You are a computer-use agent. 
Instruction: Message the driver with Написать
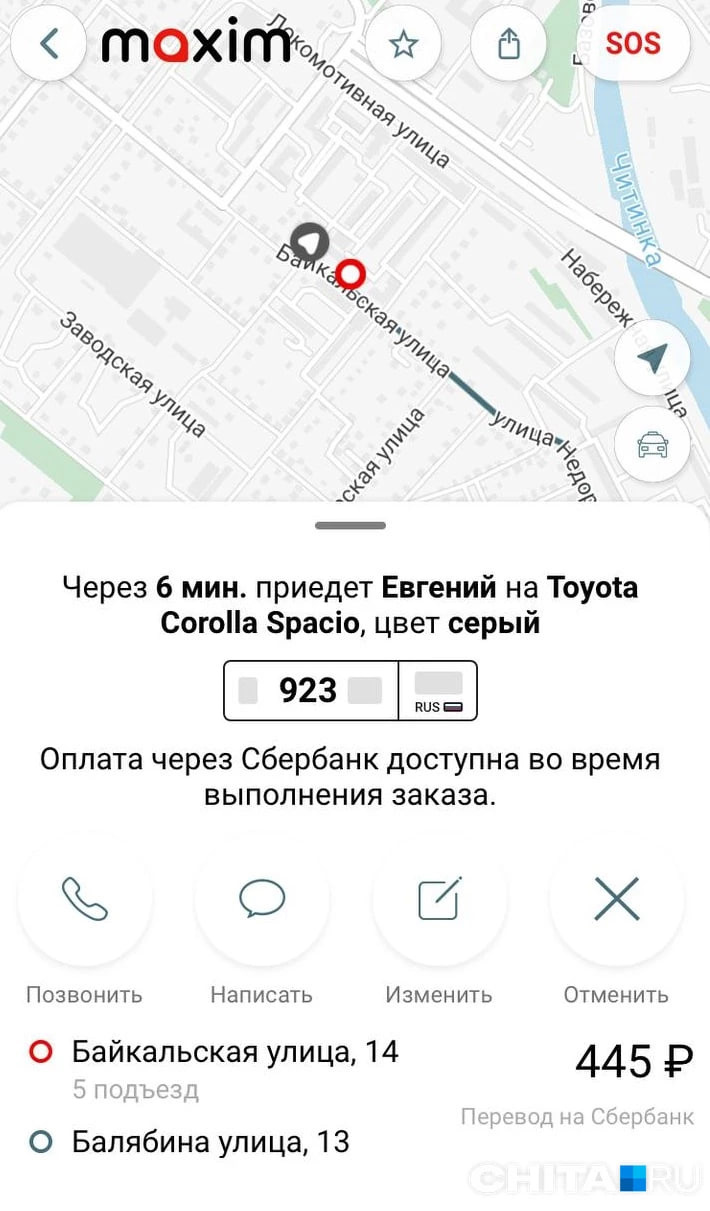(262, 898)
